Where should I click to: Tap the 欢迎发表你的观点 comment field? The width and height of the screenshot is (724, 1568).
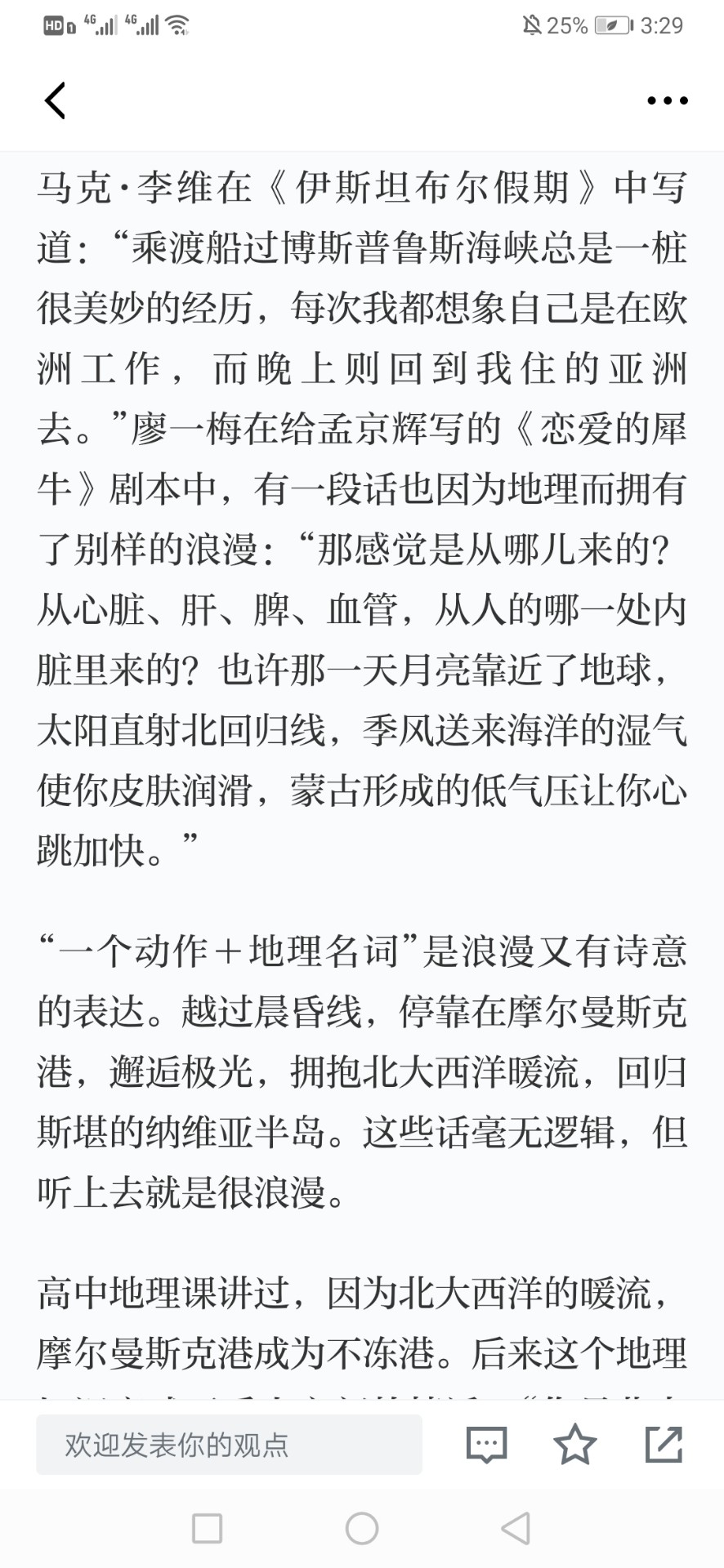coord(229,1445)
